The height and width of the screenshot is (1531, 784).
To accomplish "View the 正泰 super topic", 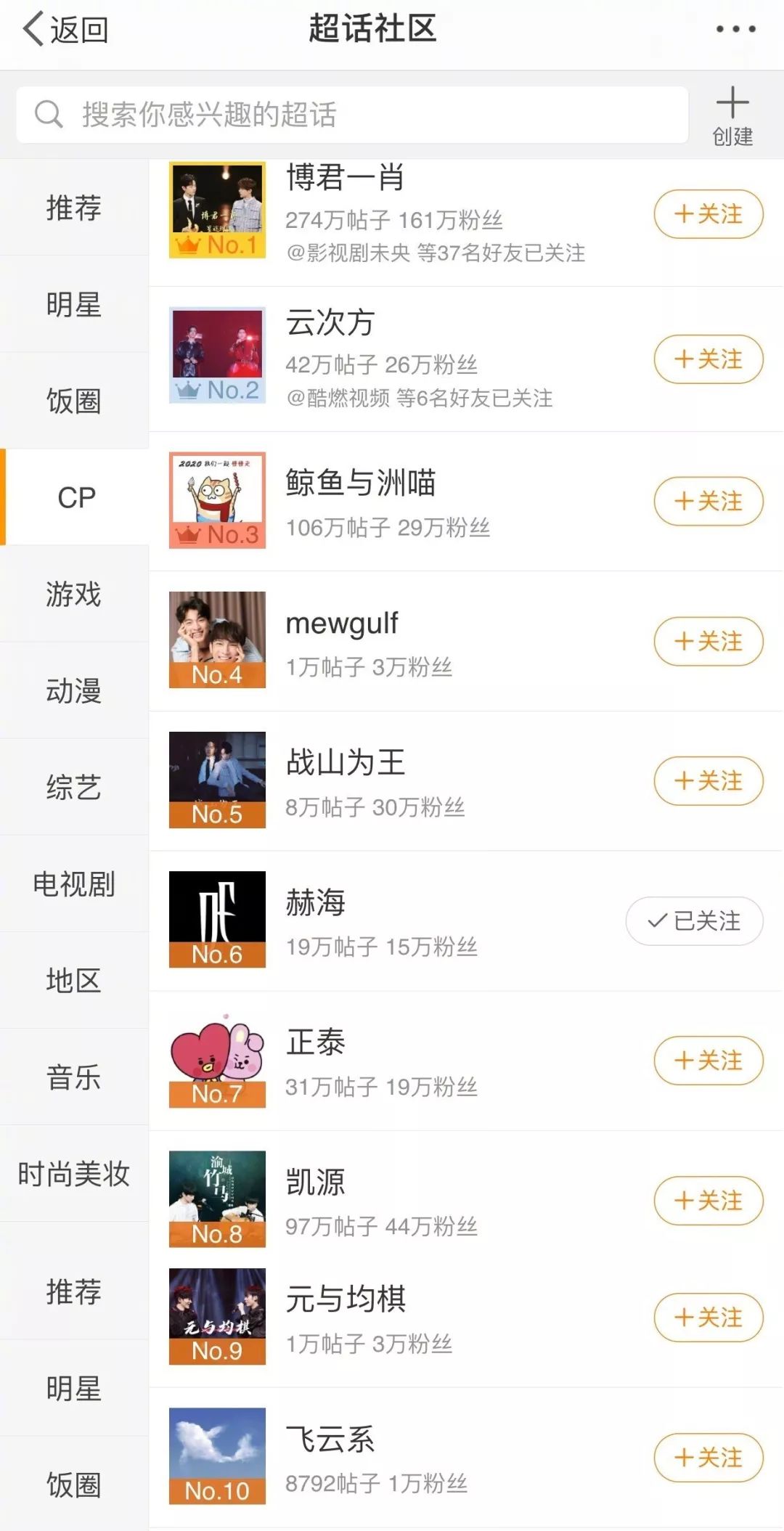I will (316, 1043).
